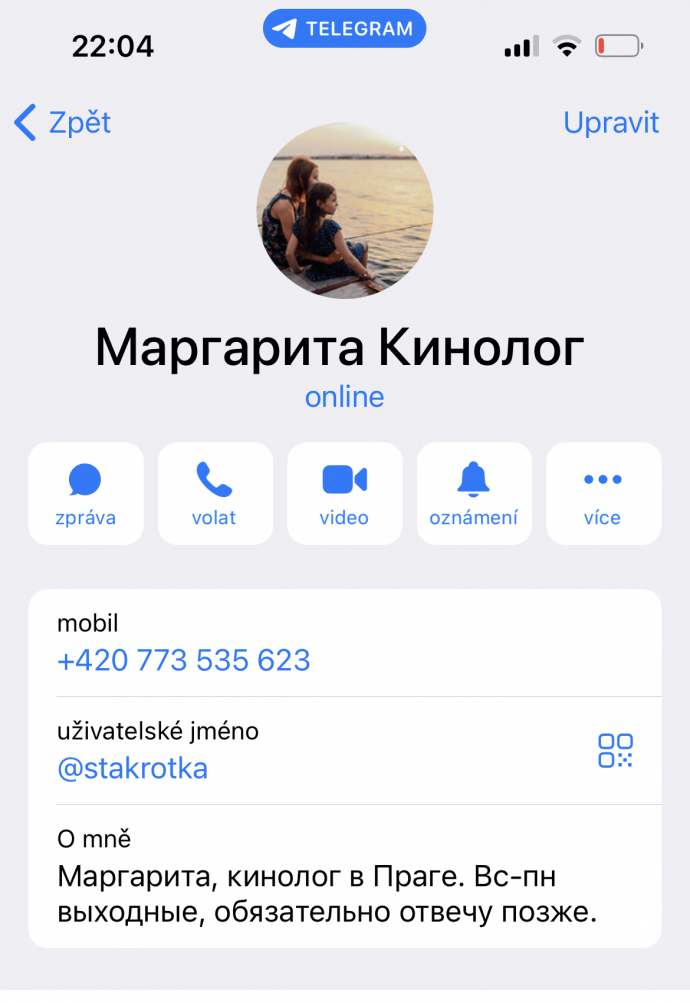
Task: Go back with the Zpět button
Action: coord(62,123)
